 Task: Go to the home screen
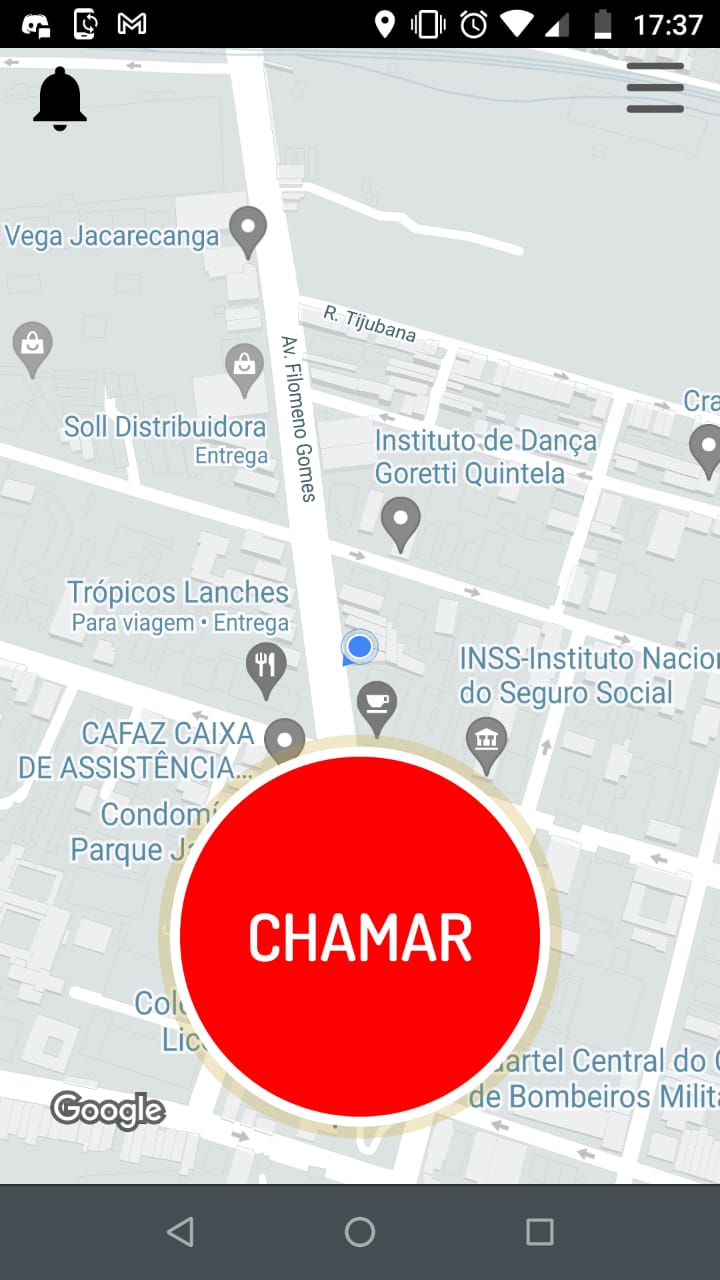[360, 1232]
